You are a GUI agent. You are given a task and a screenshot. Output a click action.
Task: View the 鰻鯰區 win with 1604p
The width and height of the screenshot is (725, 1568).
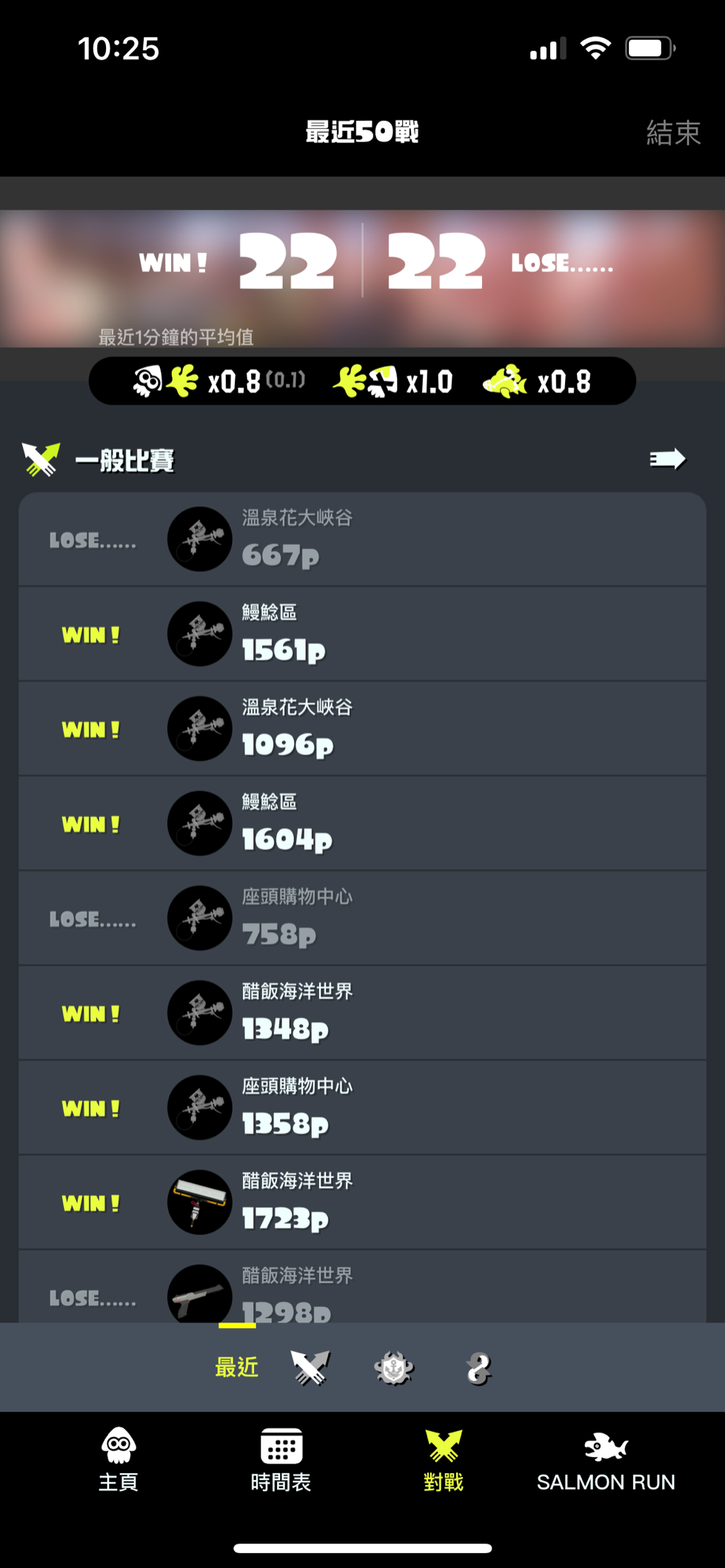pos(362,823)
